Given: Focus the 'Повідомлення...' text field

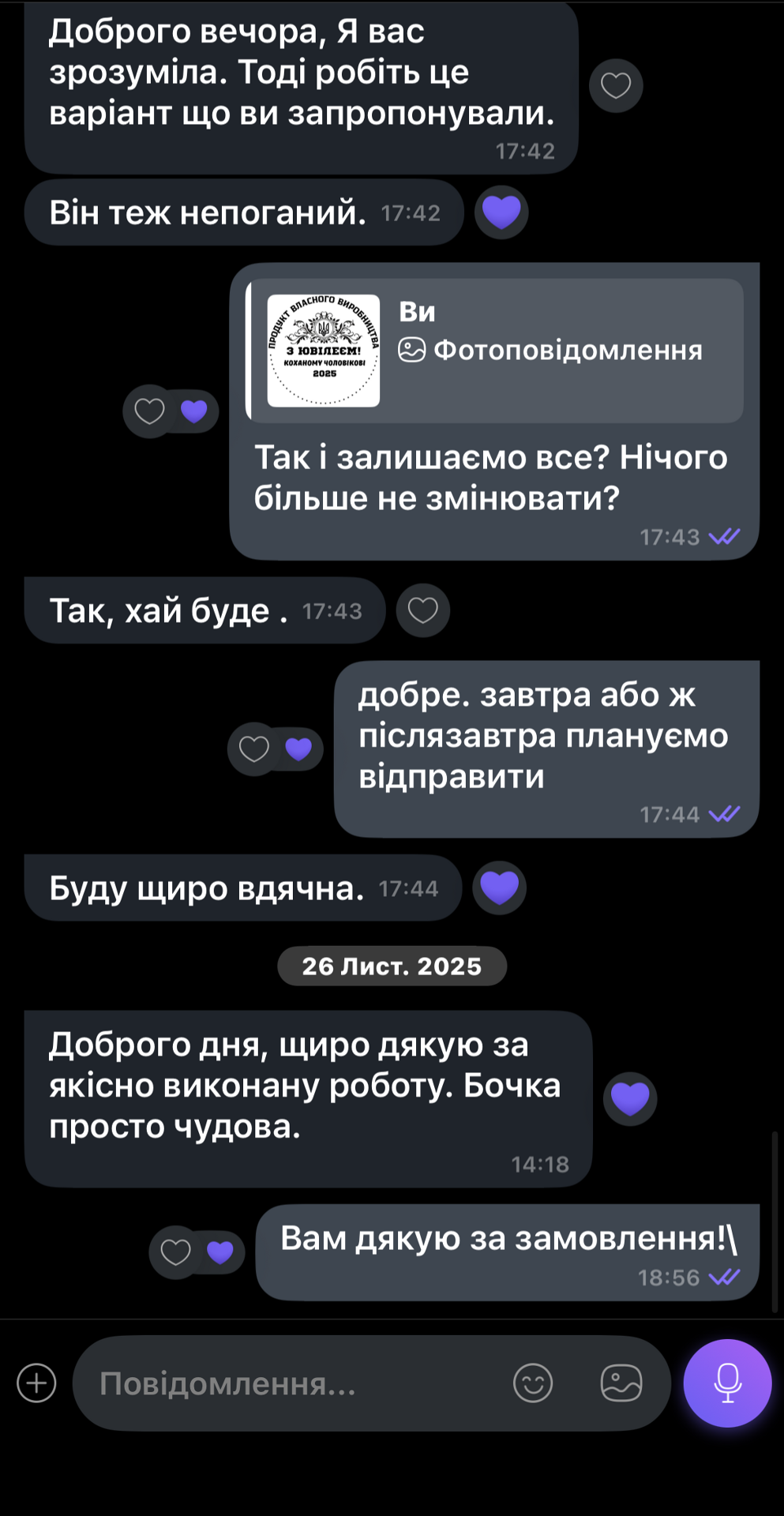Looking at the screenshot, I should pyautogui.click(x=292, y=1383).
